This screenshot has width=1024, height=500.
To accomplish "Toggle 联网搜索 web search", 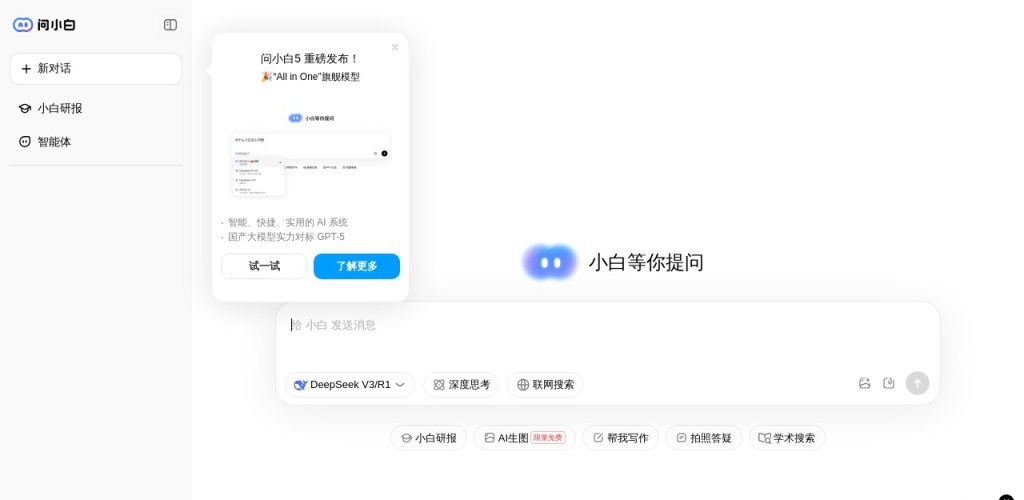I will [x=545, y=385].
